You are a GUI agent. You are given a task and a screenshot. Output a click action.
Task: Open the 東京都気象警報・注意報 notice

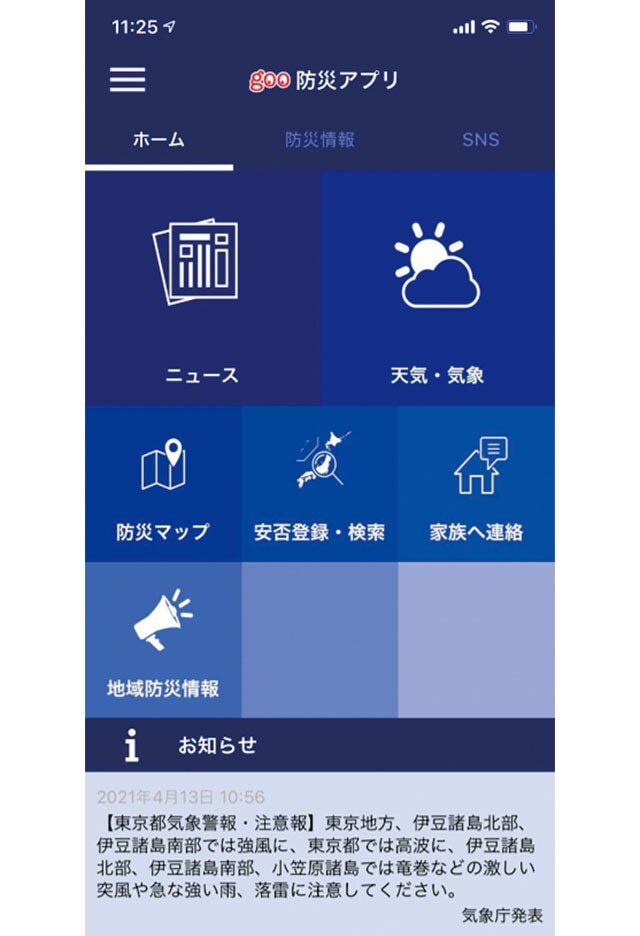[x=319, y=850]
